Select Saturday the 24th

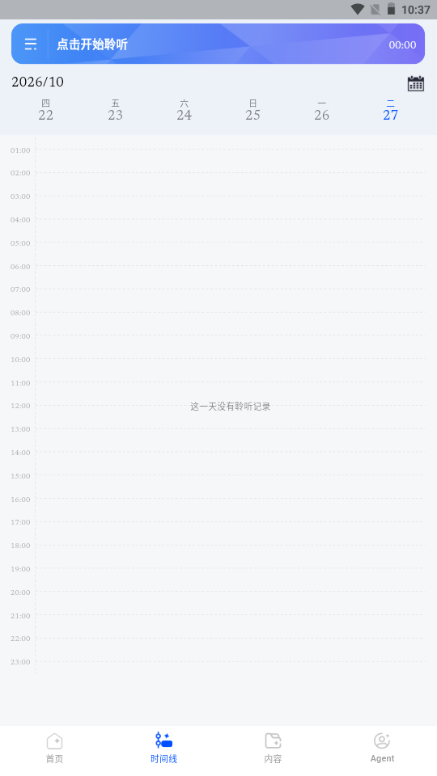click(184, 110)
